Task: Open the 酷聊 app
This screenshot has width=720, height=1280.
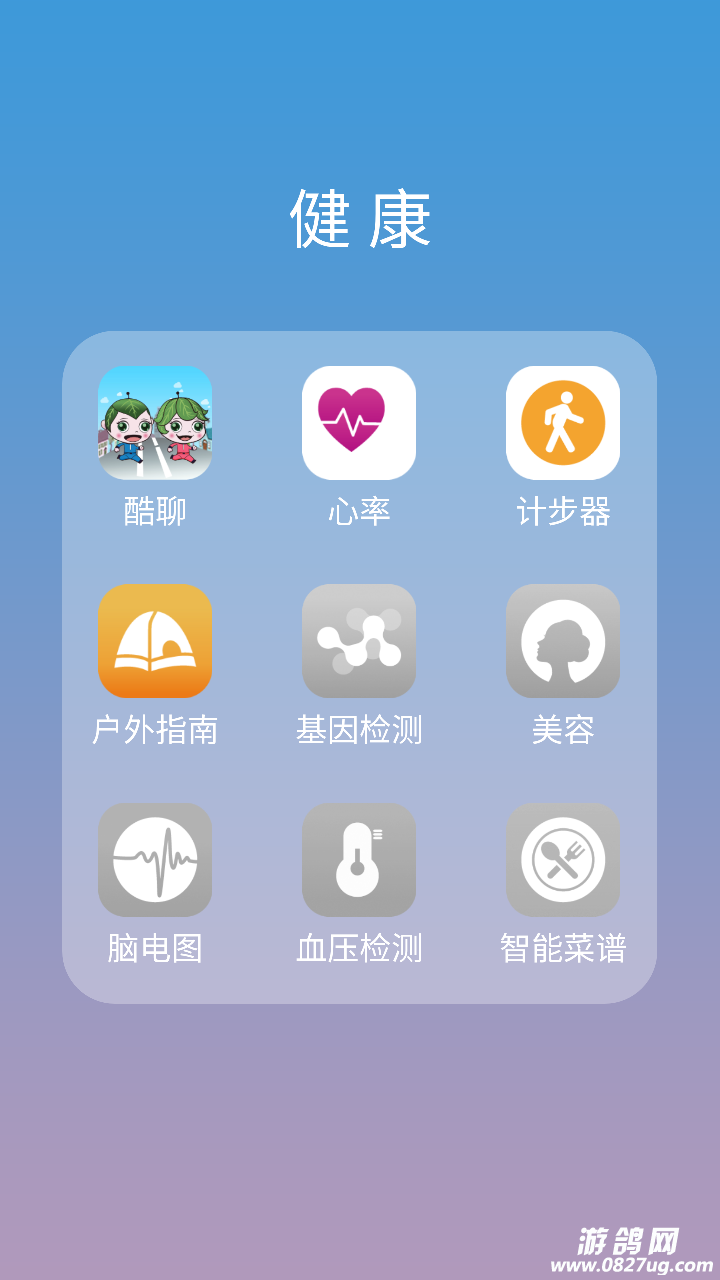Action: click(155, 423)
